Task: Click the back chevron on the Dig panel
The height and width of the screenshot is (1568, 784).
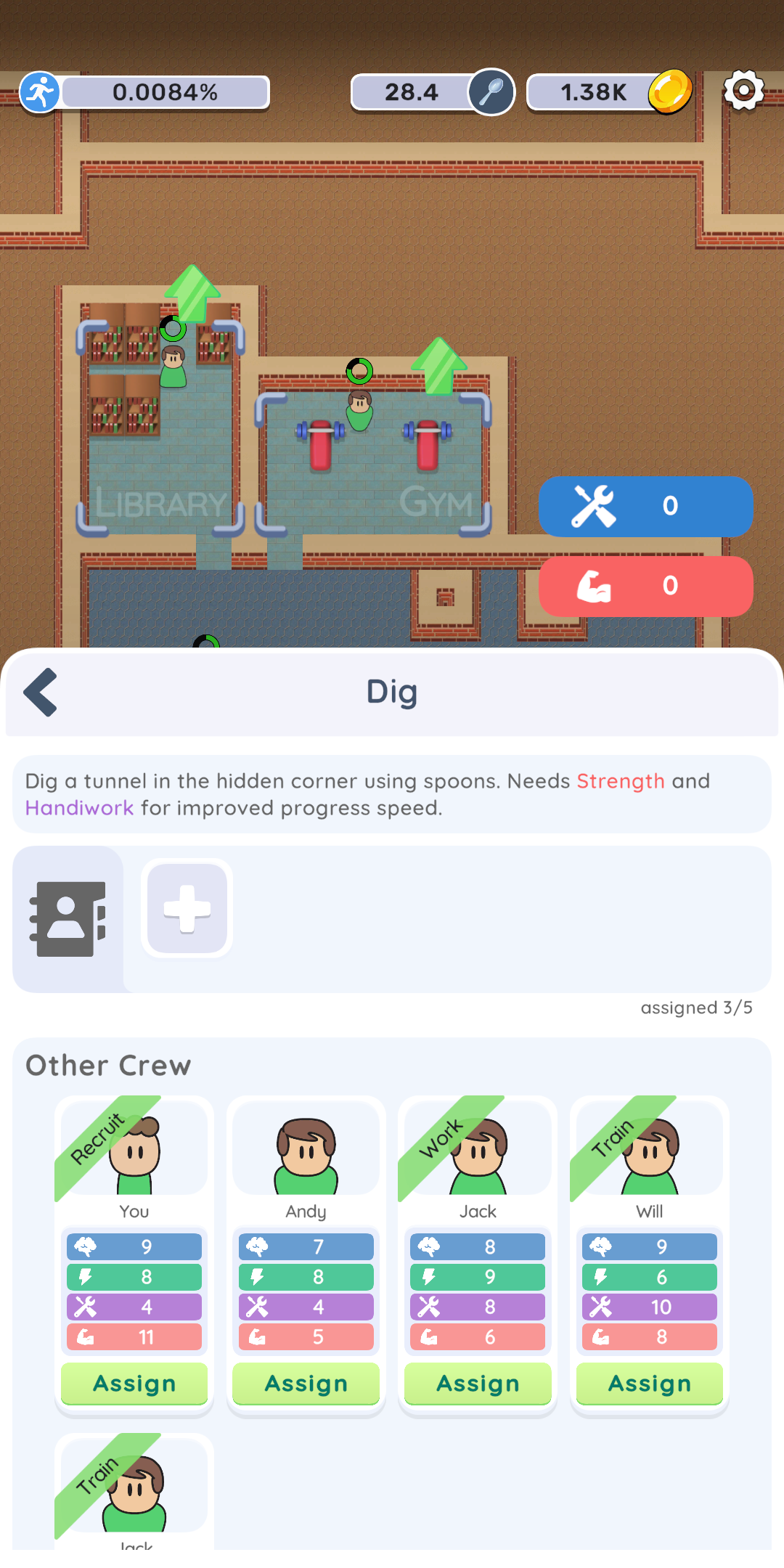Action: tap(41, 692)
